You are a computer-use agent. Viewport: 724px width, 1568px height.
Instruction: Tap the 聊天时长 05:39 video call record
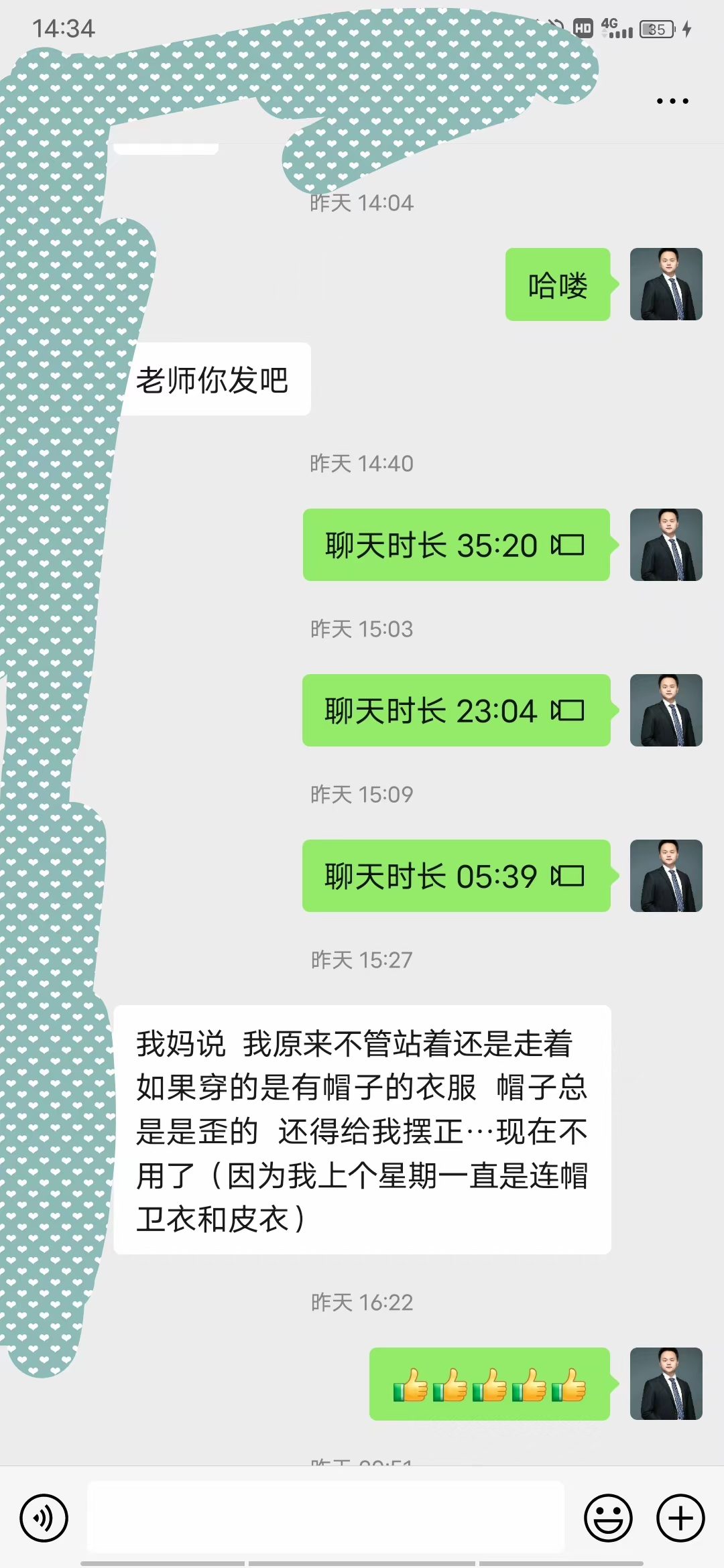pyautogui.click(x=456, y=876)
